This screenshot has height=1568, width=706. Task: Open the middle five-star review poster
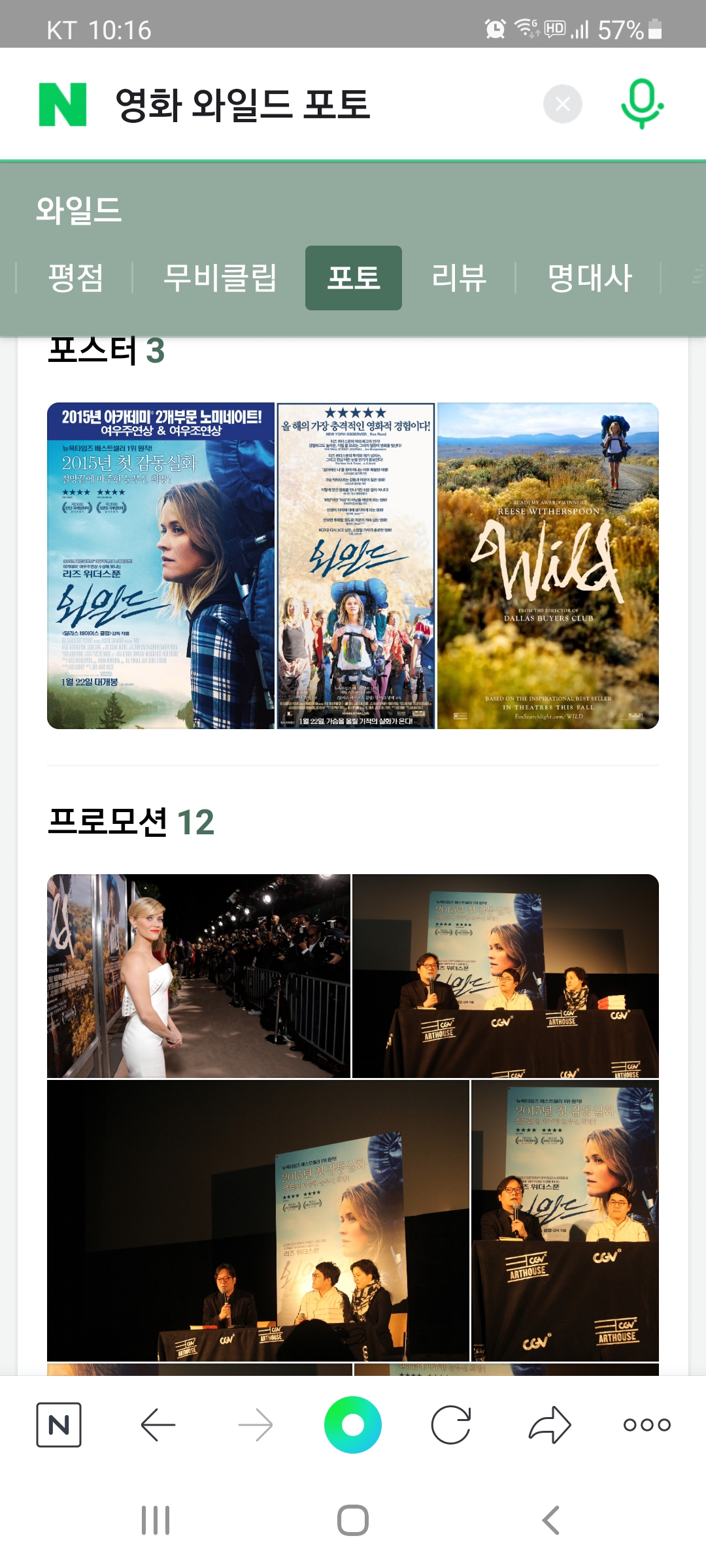point(356,566)
